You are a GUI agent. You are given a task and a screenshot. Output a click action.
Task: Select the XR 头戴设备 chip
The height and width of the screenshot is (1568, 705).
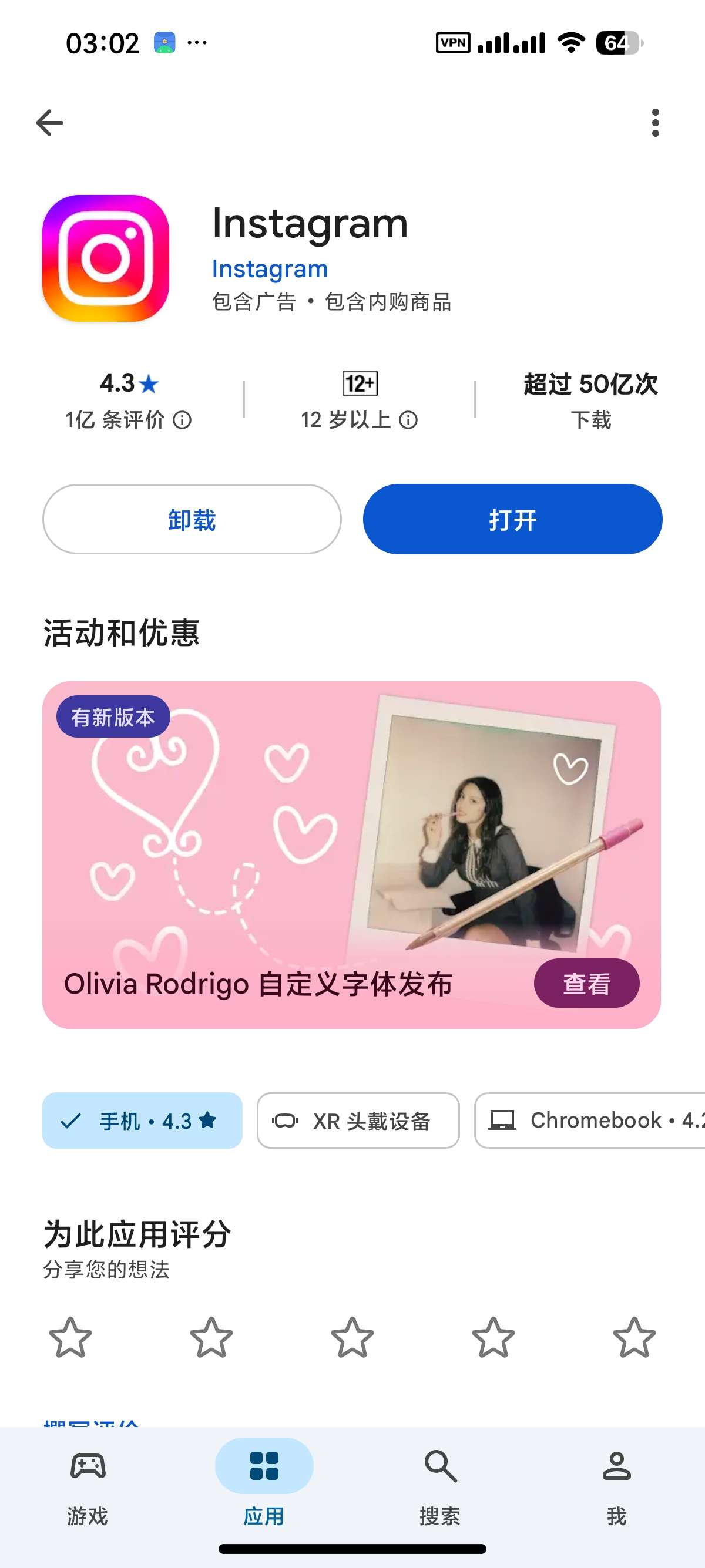pyautogui.click(x=358, y=1121)
